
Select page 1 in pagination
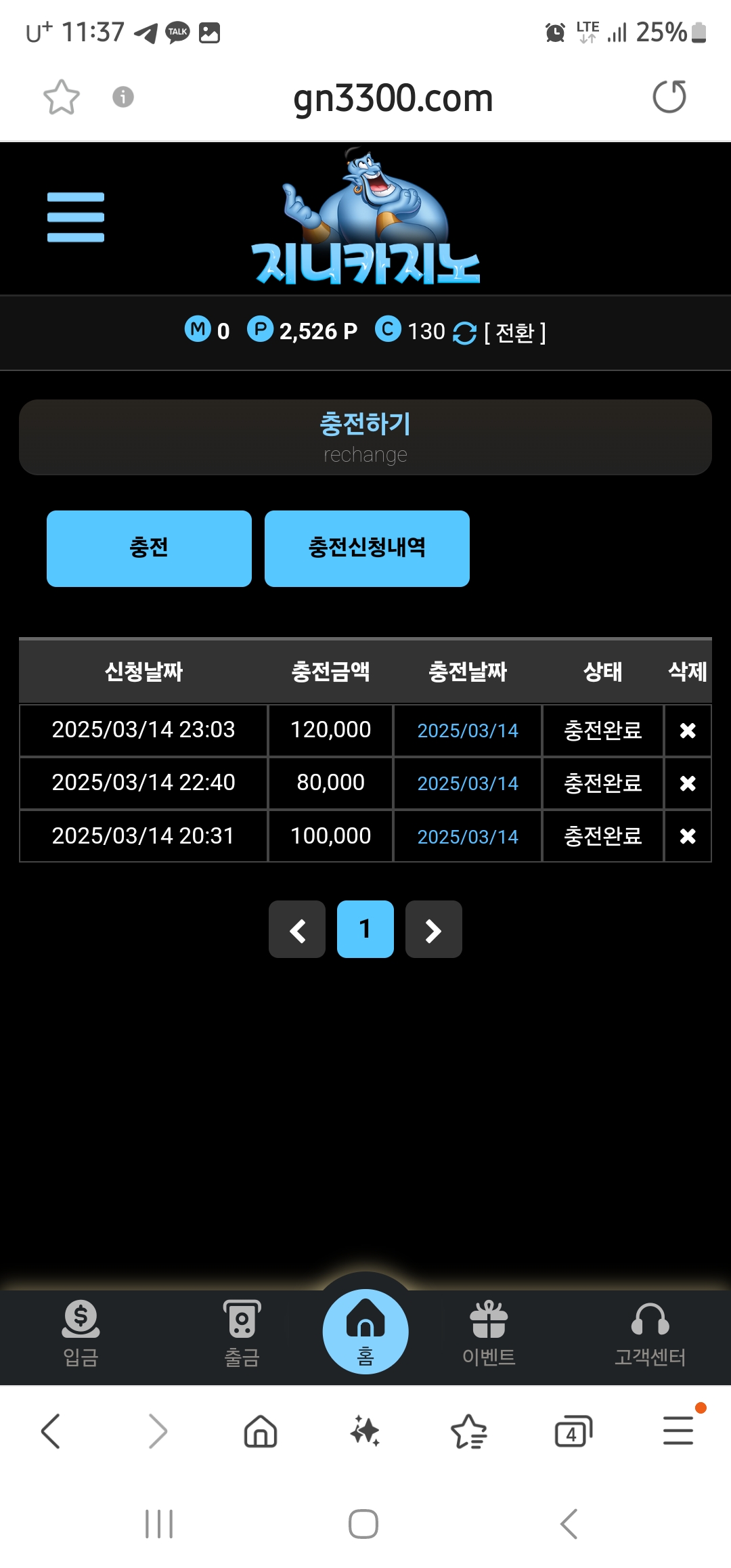click(x=365, y=930)
